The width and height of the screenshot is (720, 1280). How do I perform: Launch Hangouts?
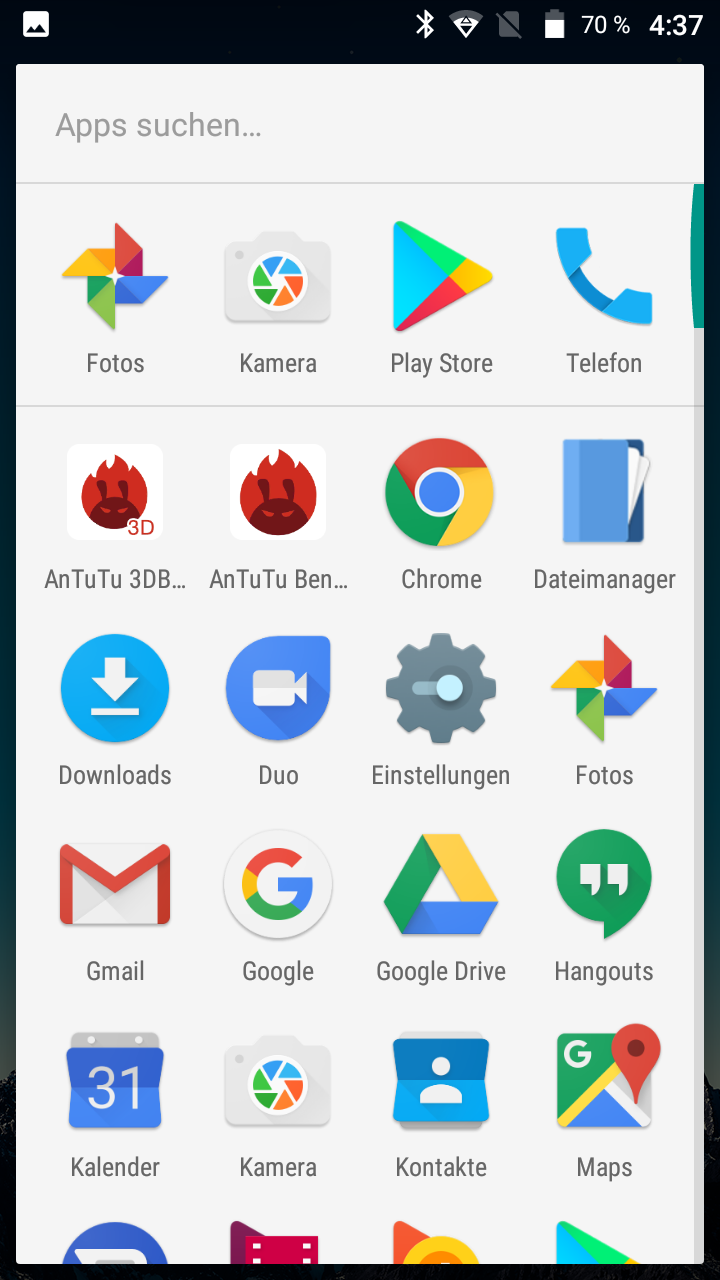(604, 884)
